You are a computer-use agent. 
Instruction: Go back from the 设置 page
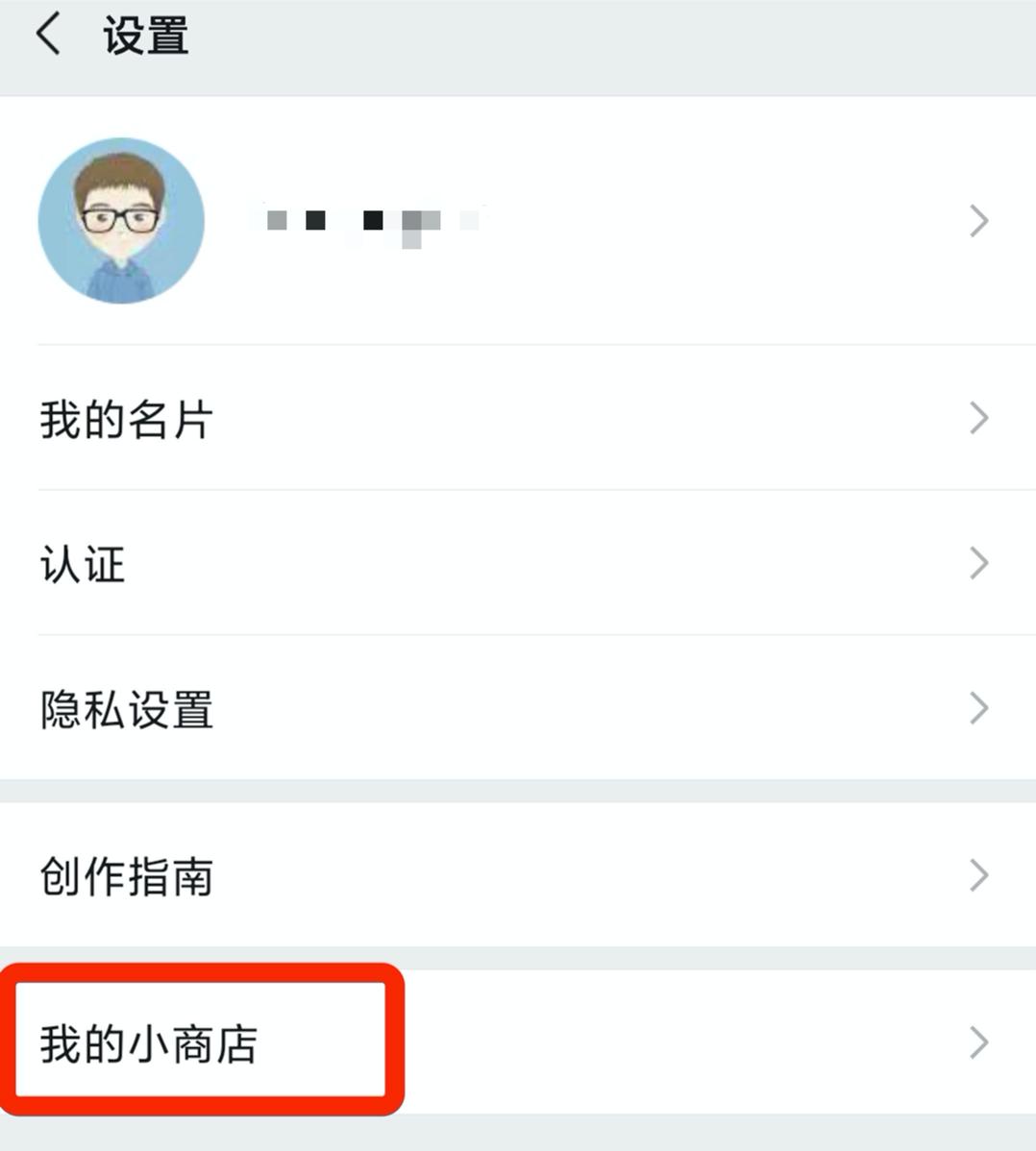point(48,36)
